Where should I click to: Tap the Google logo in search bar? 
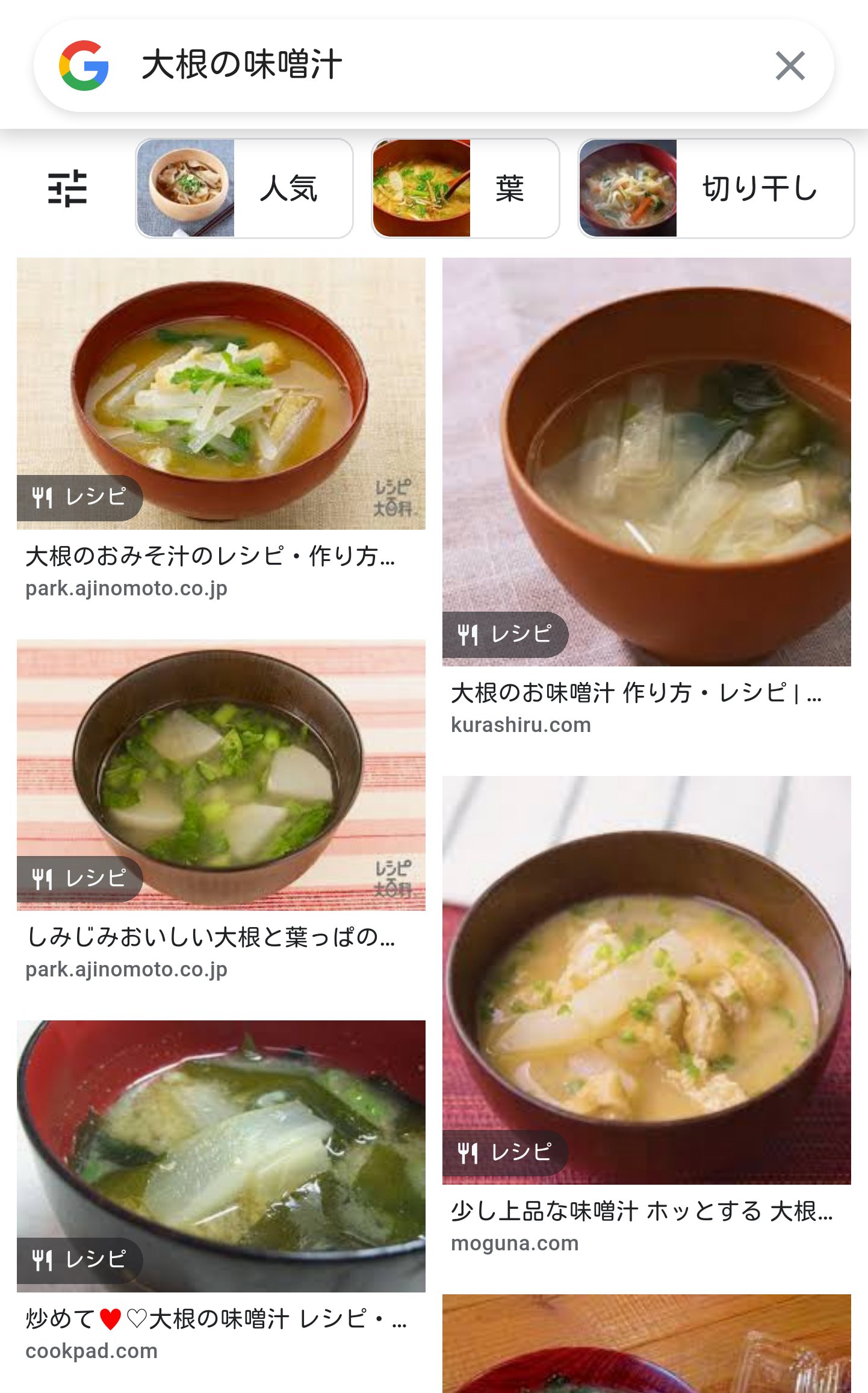click(x=84, y=66)
